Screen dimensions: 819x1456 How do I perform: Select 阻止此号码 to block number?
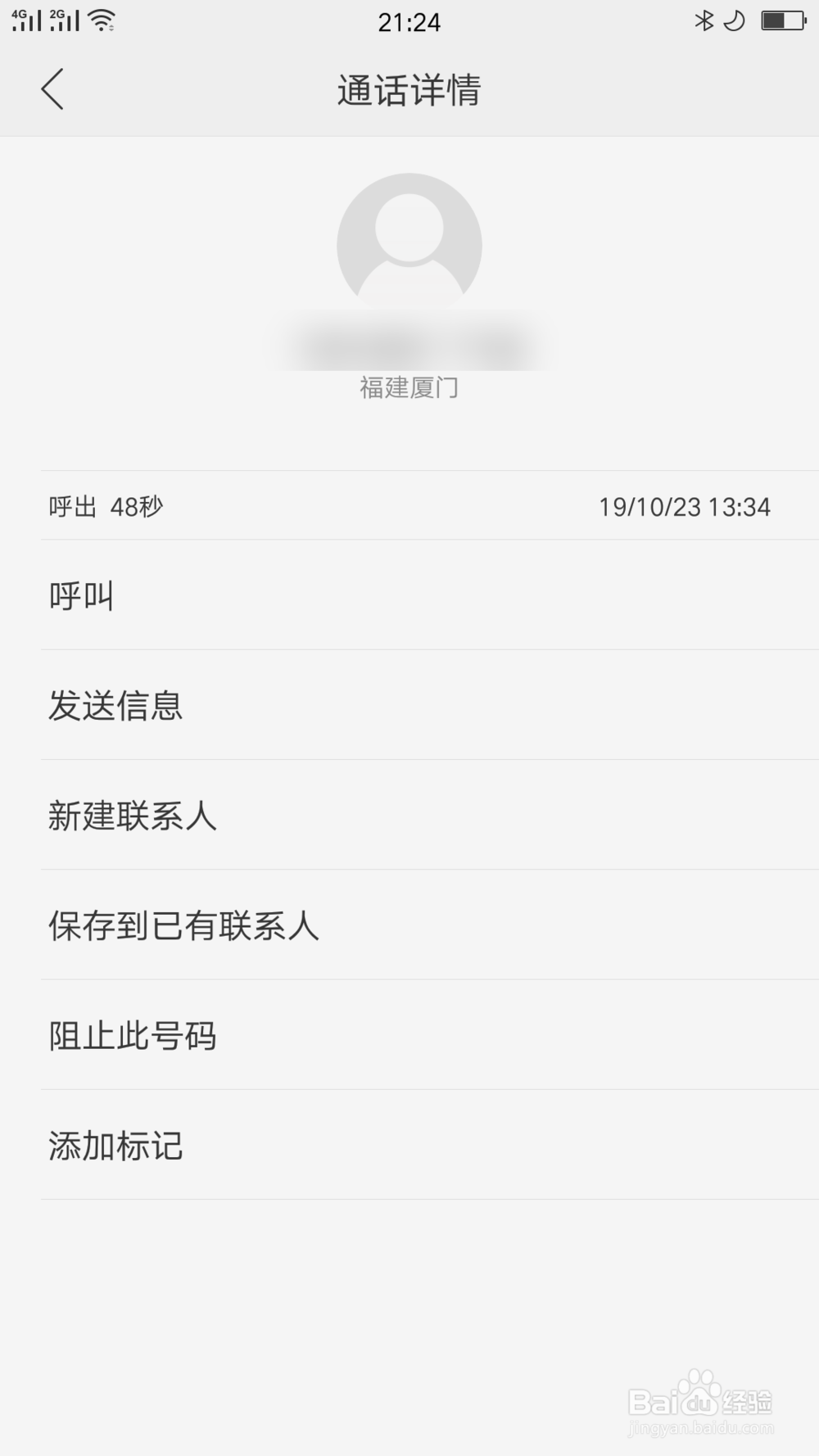tap(133, 1036)
